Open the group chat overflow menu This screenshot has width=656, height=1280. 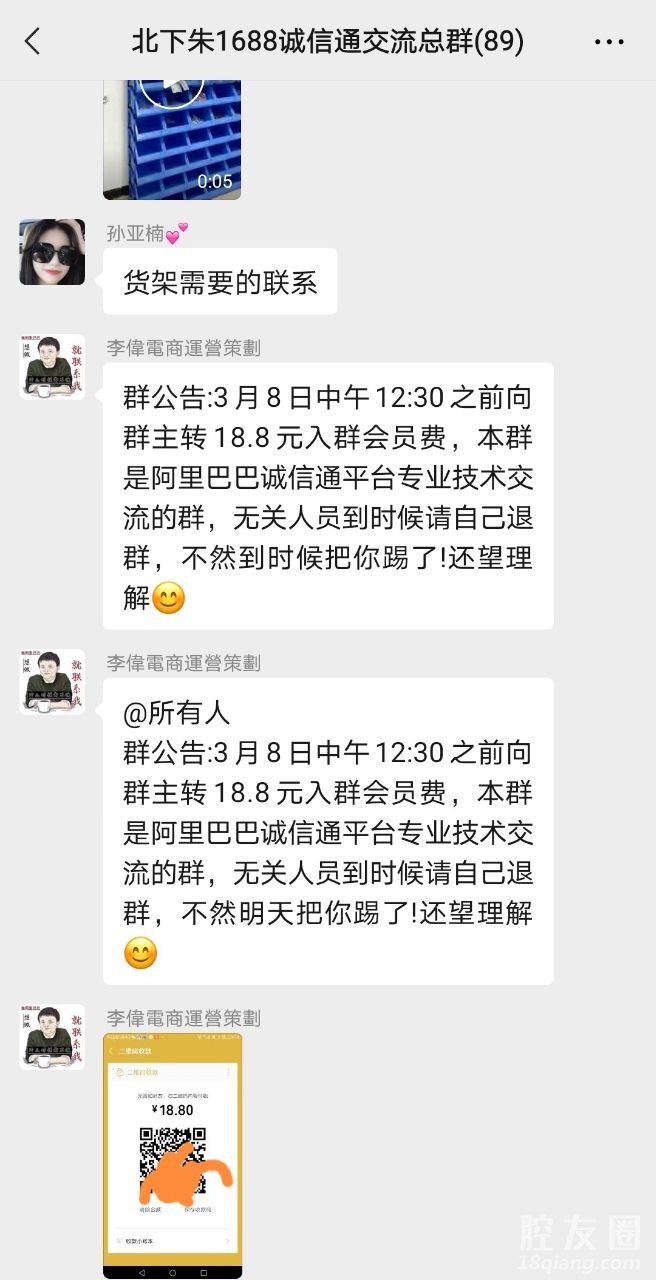(609, 41)
